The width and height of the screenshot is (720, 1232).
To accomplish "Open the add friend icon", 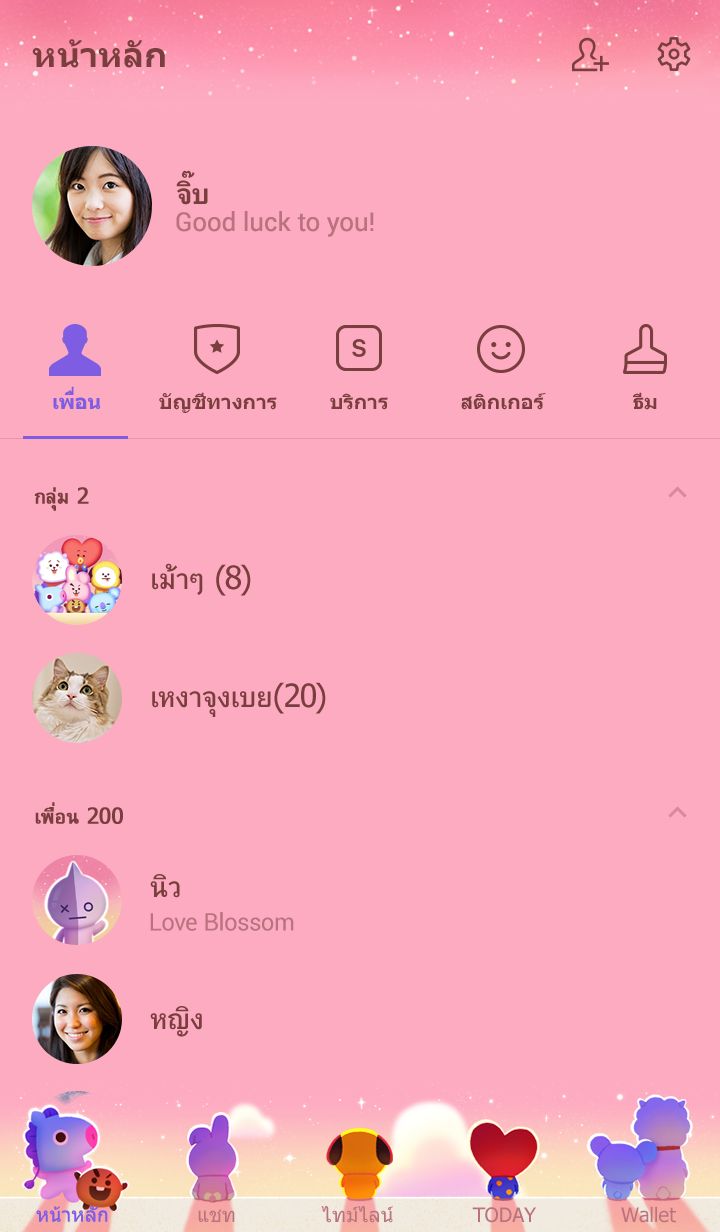I will pos(590,55).
